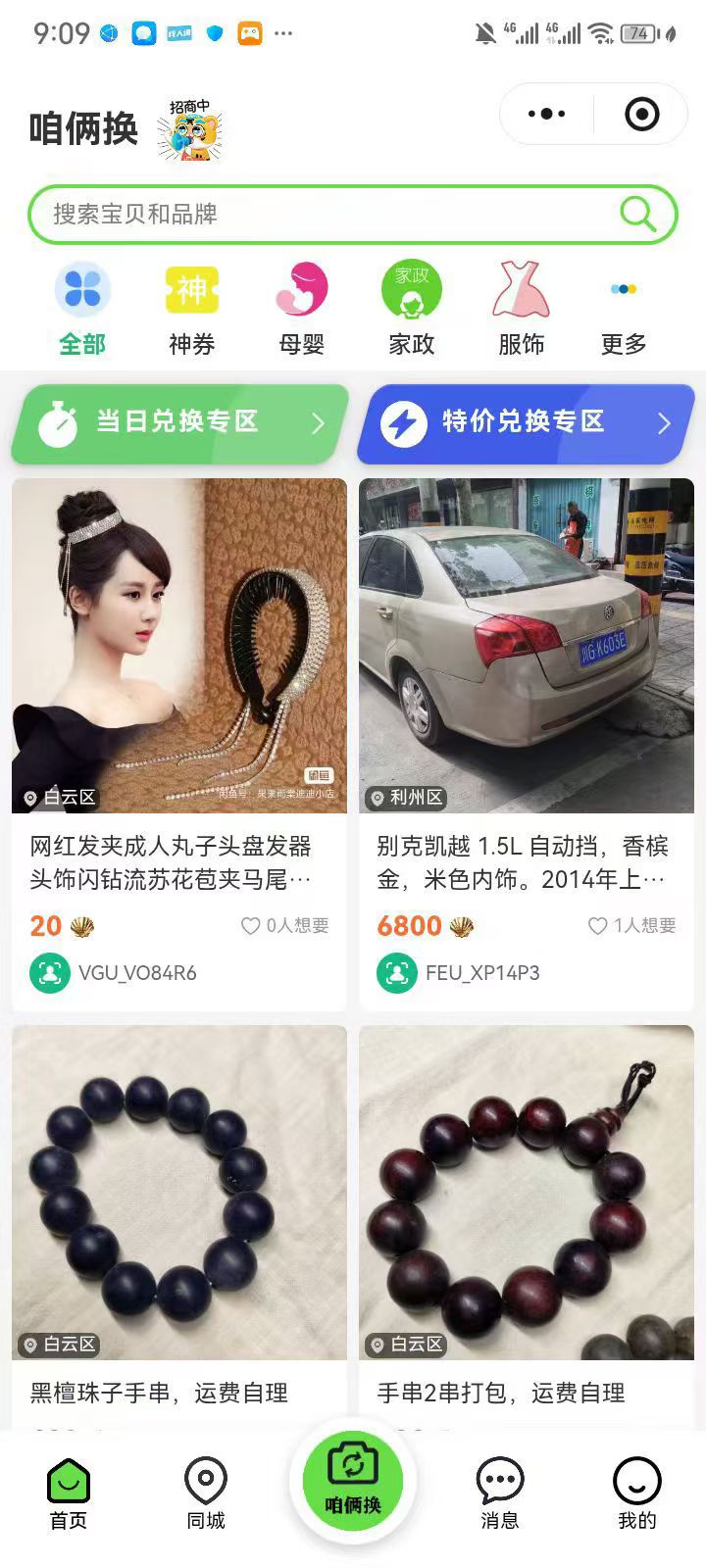
Task: Like the 别克凯越 listing via the heart icon
Action: [x=597, y=925]
